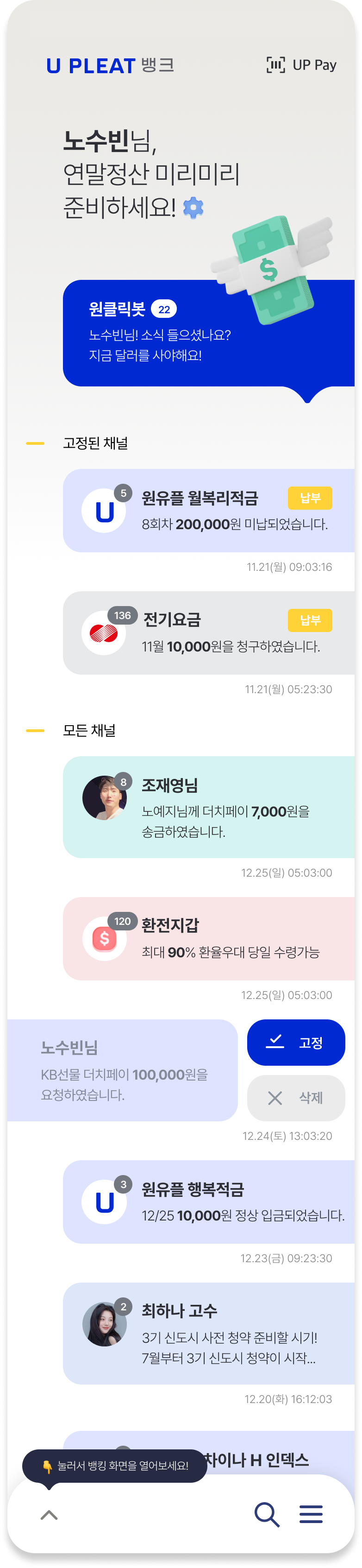The width and height of the screenshot is (362, 1568).
Task: Open the hamburger menu
Action: coord(311,1514)
